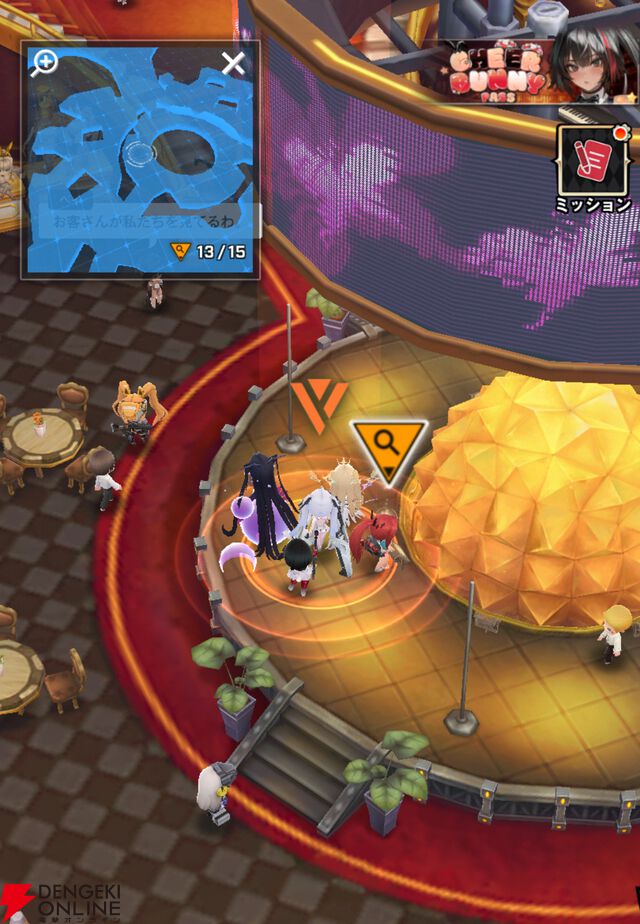Tap the orange magnifier search marker
The image size is (640, 924).
point(388,448)
